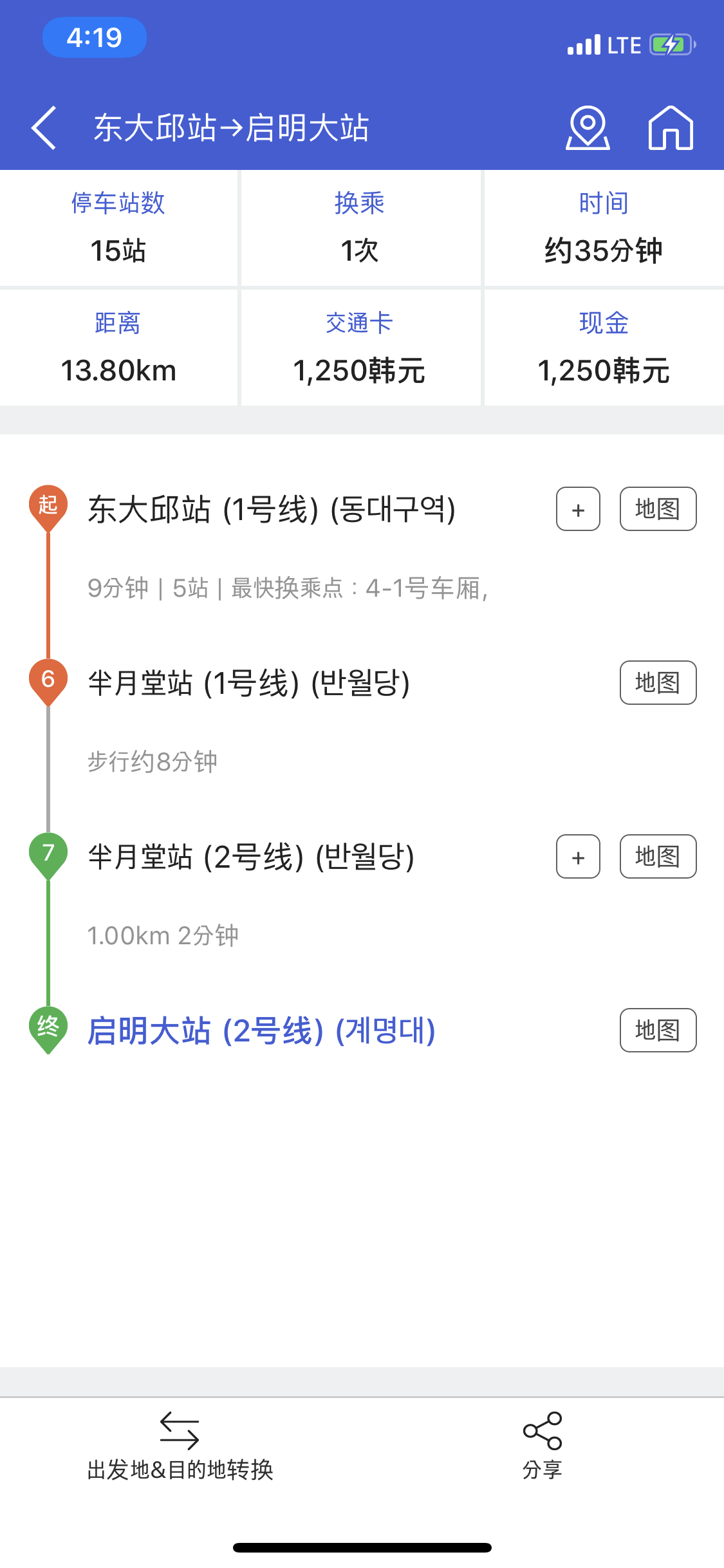Open 地图 for 启明大站
Image resolution: width=724 pixels, height=1568 pixels.
pos(658,1029)
